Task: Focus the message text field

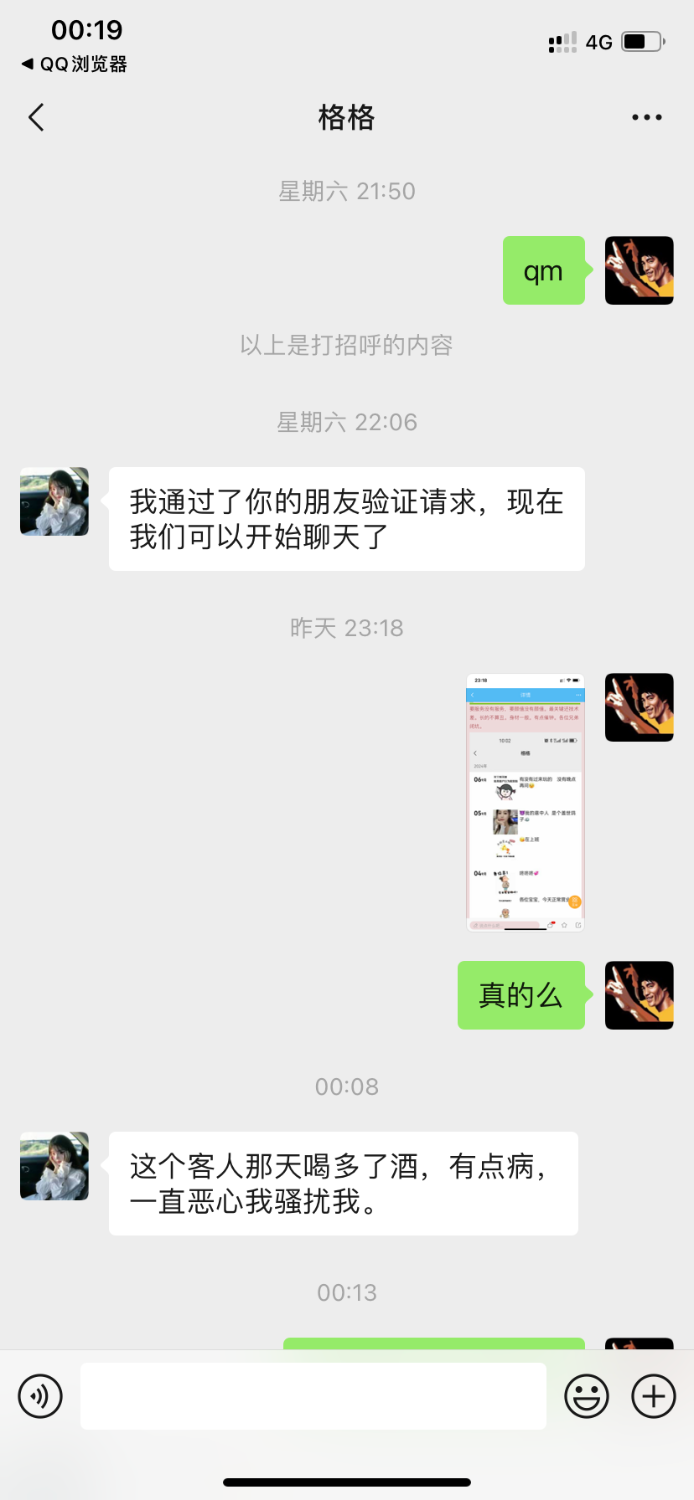Action: [x=313, y=1396]
